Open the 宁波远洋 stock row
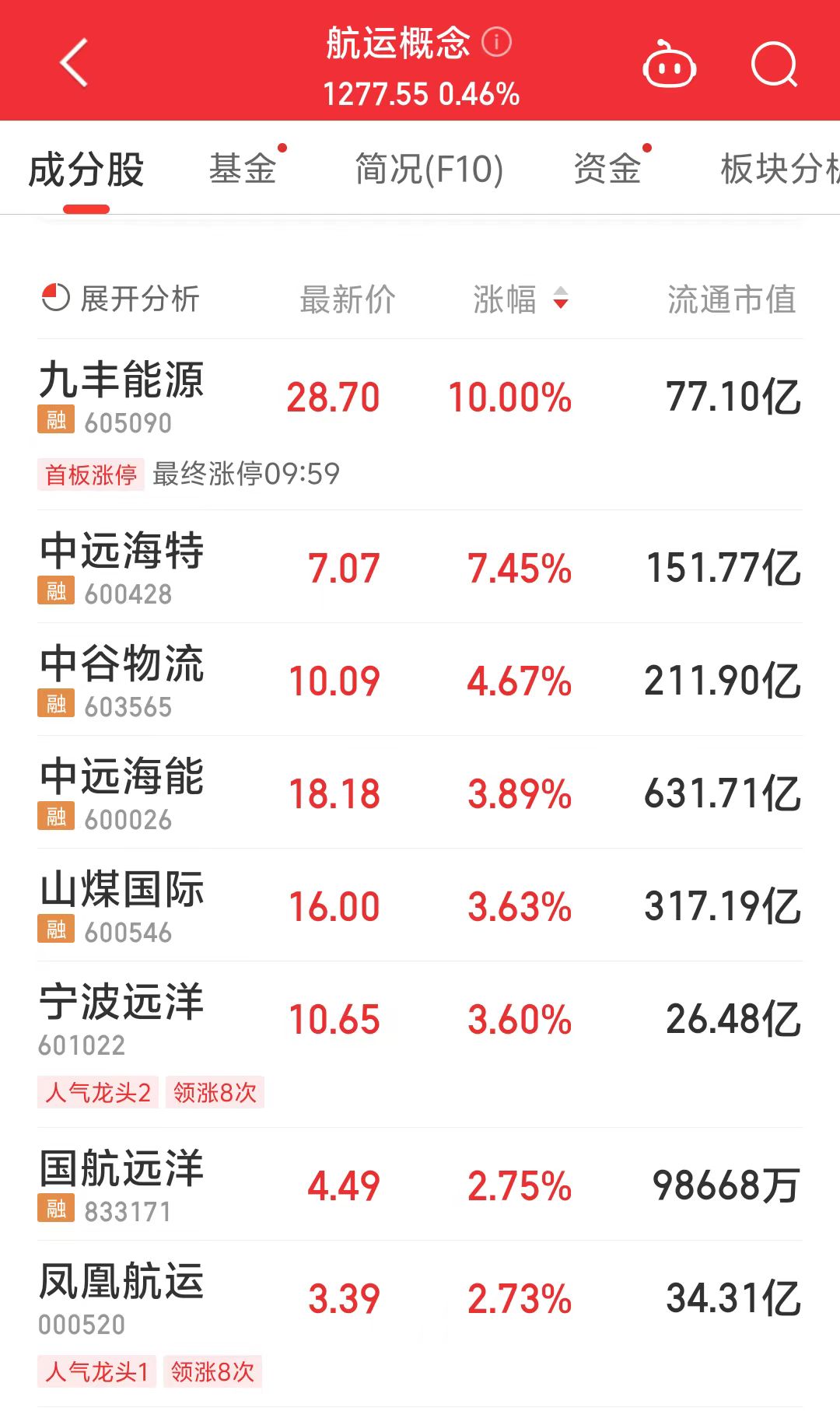The image size is (840, 1411). [121, 1018]
